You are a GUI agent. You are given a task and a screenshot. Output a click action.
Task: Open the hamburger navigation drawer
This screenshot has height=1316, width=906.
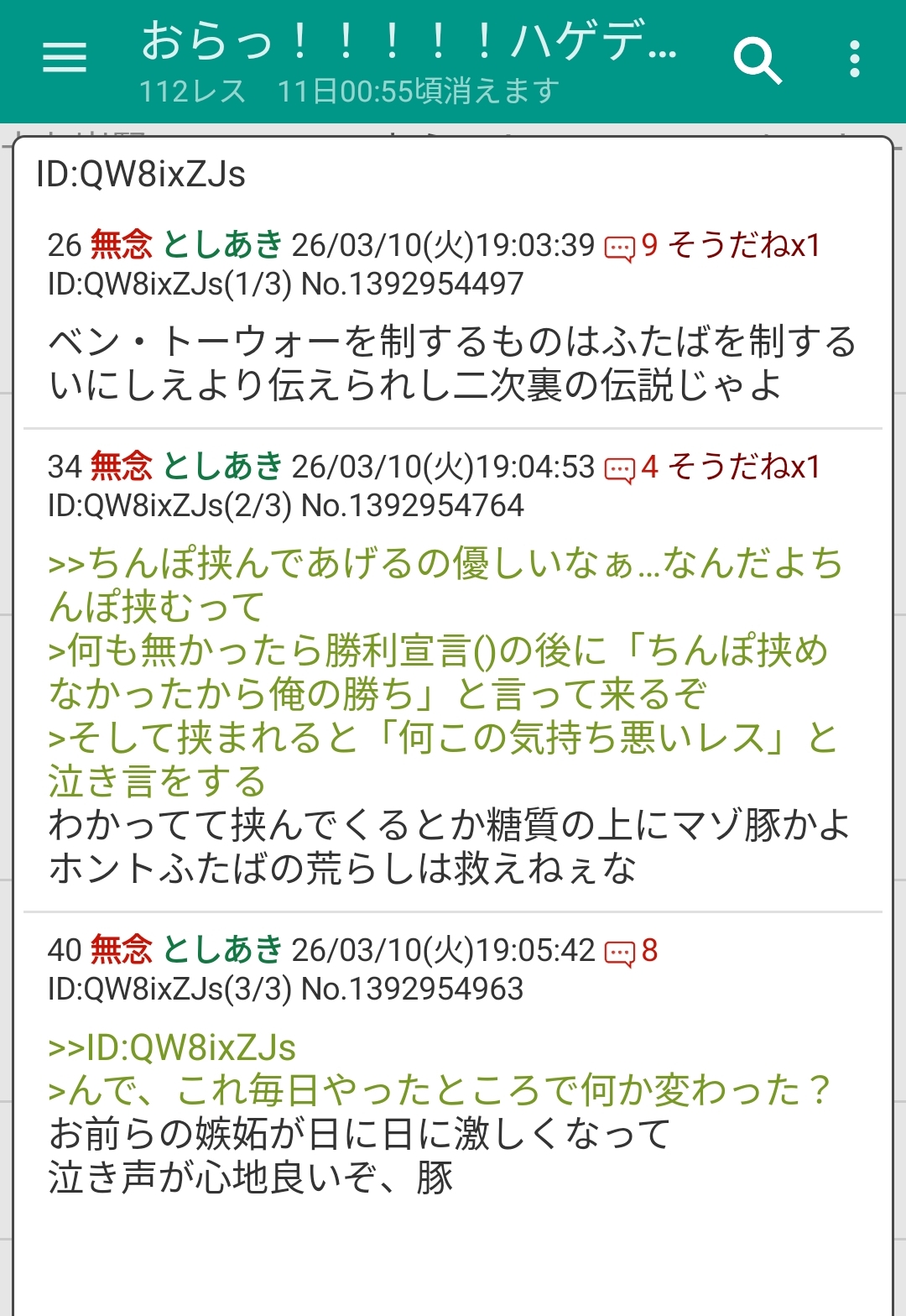(65, 58)
